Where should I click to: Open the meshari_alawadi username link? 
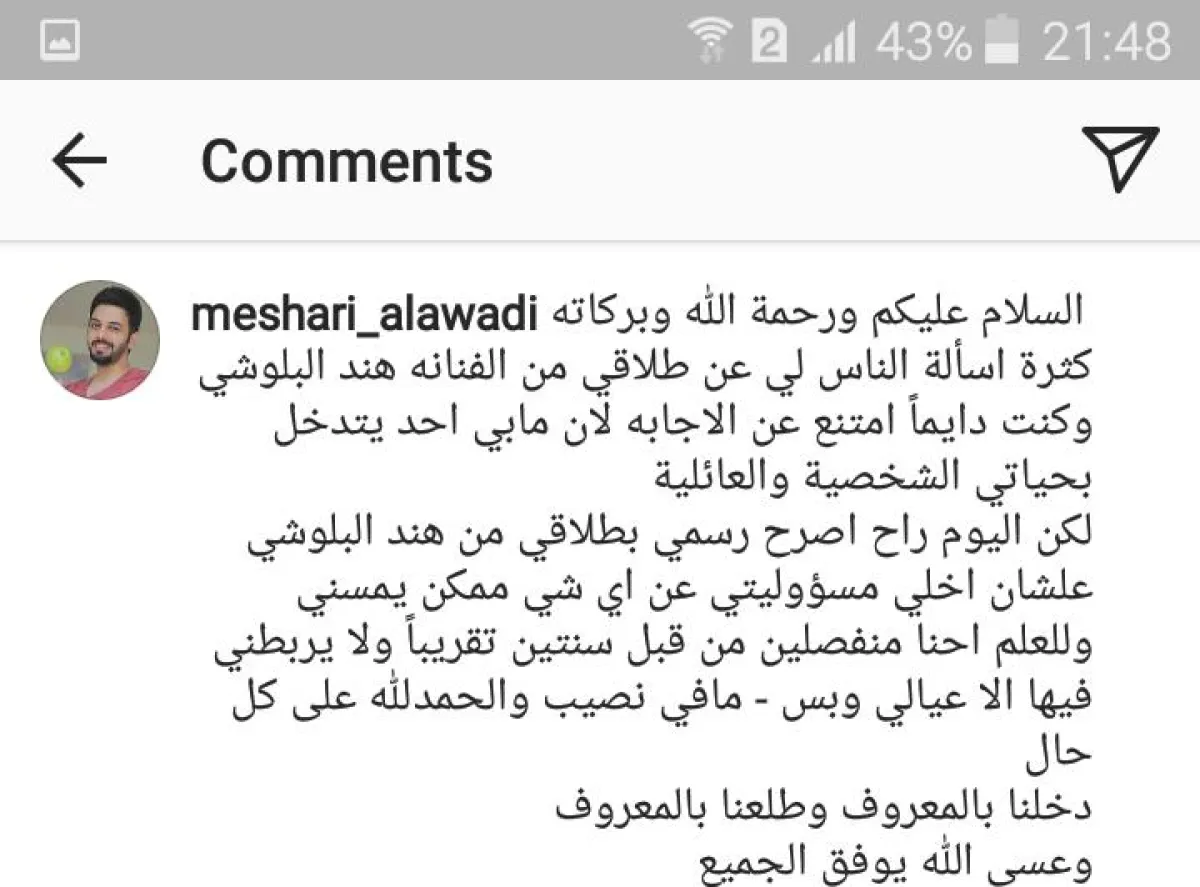(x=364, y=316)
